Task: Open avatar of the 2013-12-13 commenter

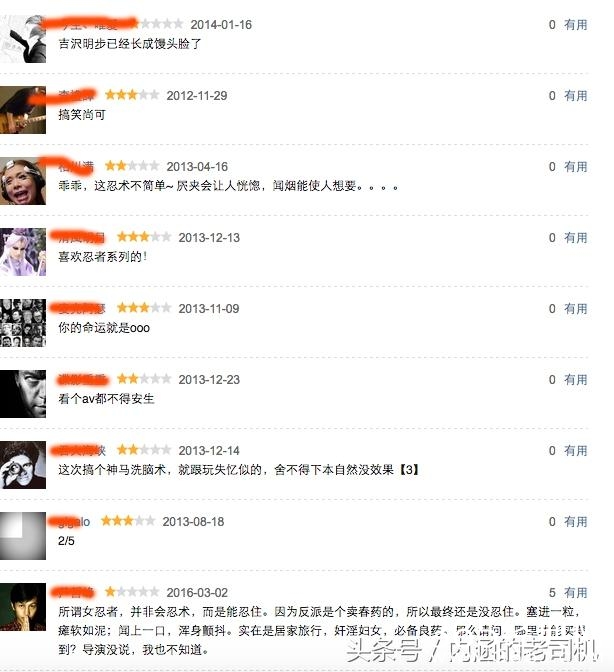Action: 23,252
